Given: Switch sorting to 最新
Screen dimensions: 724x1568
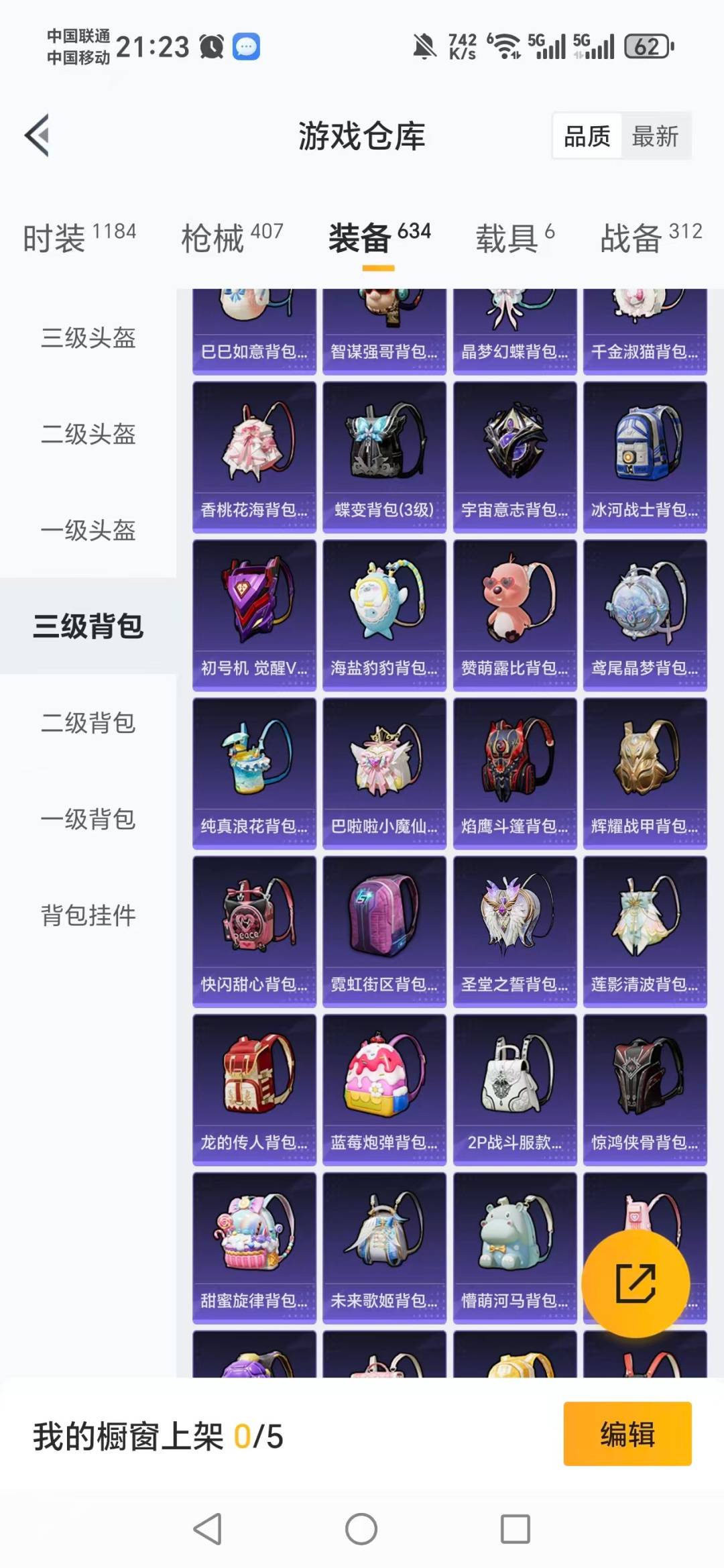Looking at the screenshot, I should click(x=655, y=136).
